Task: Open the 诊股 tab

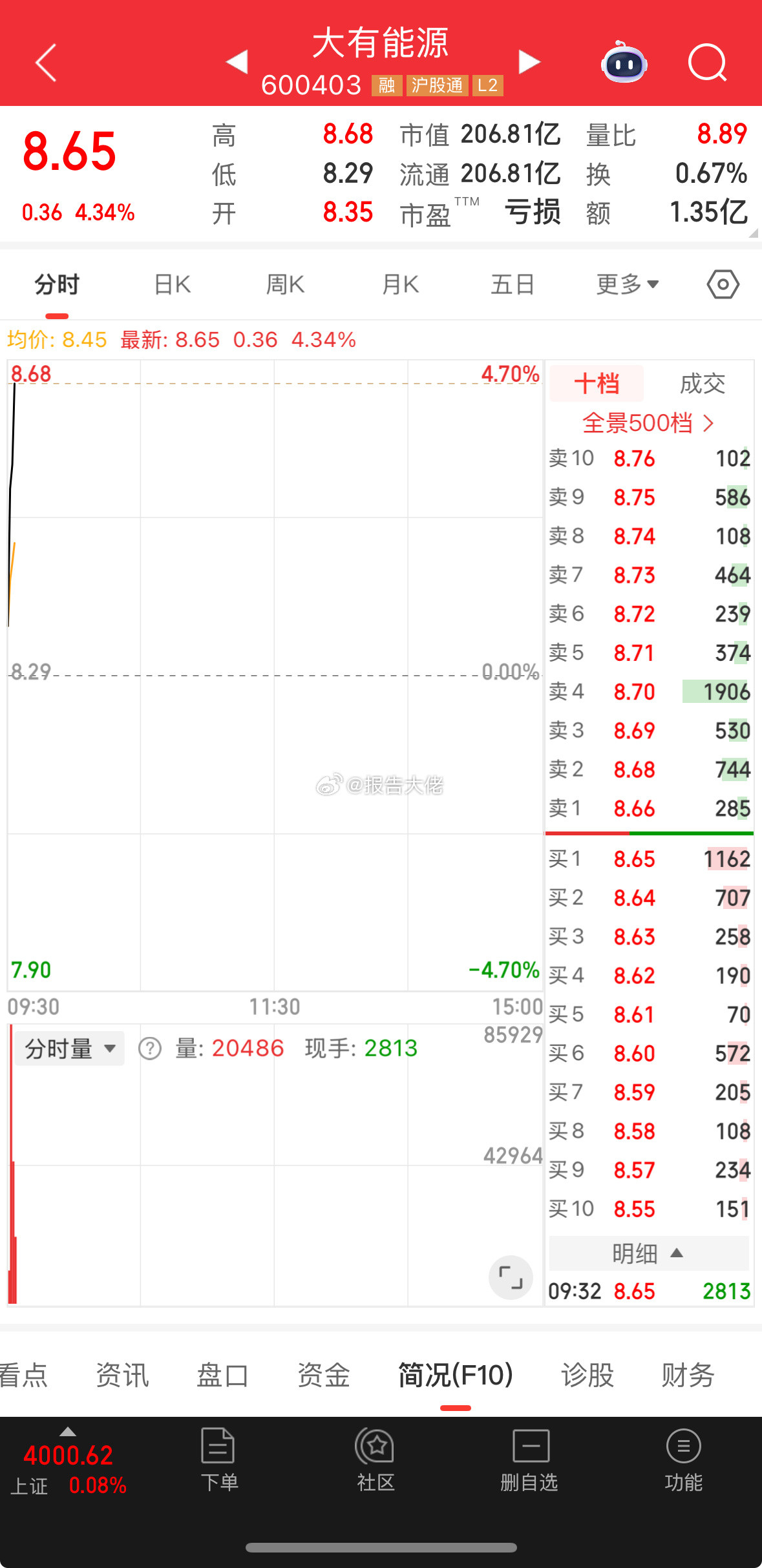Action: click(587, 1374)
